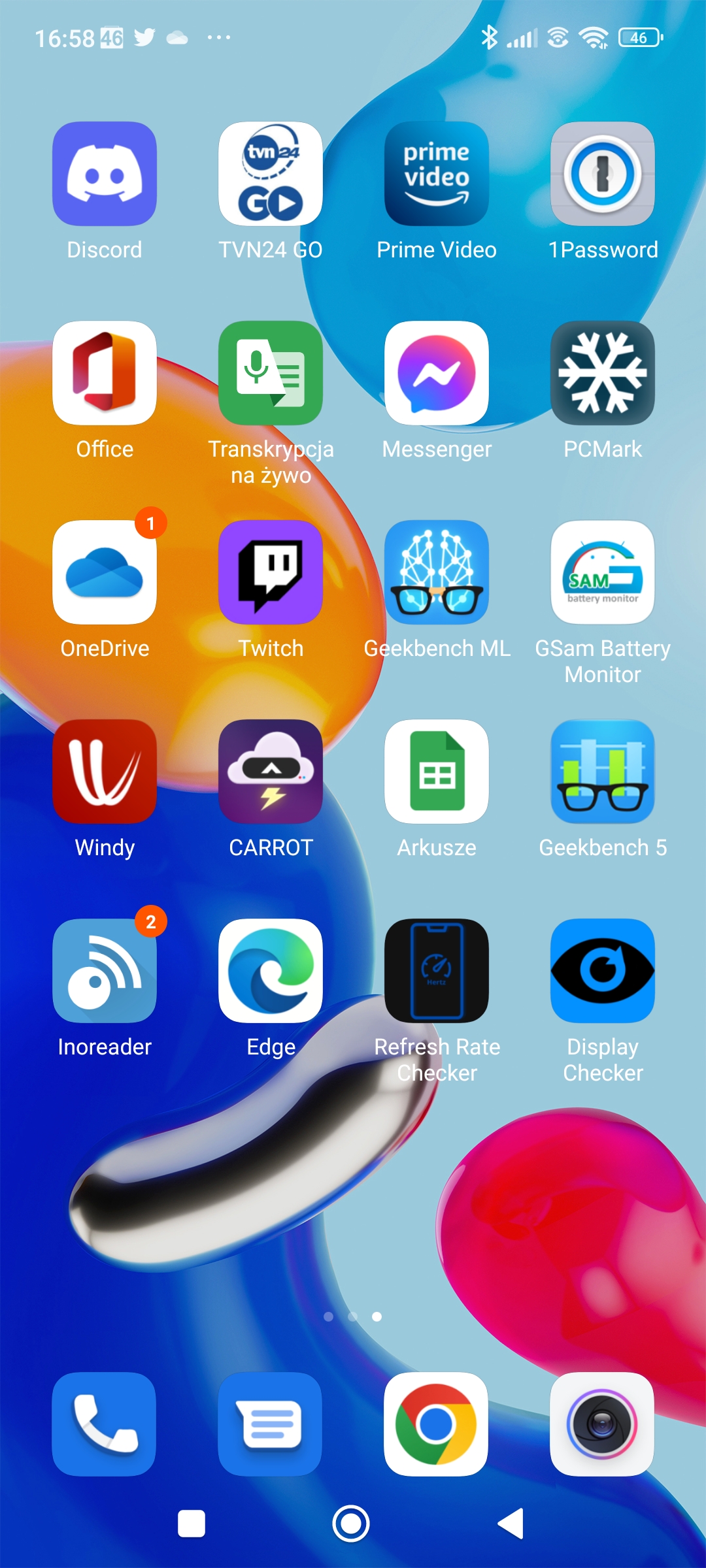
Task: Launch the Windy weather app
Action: (x=105, y=772)
